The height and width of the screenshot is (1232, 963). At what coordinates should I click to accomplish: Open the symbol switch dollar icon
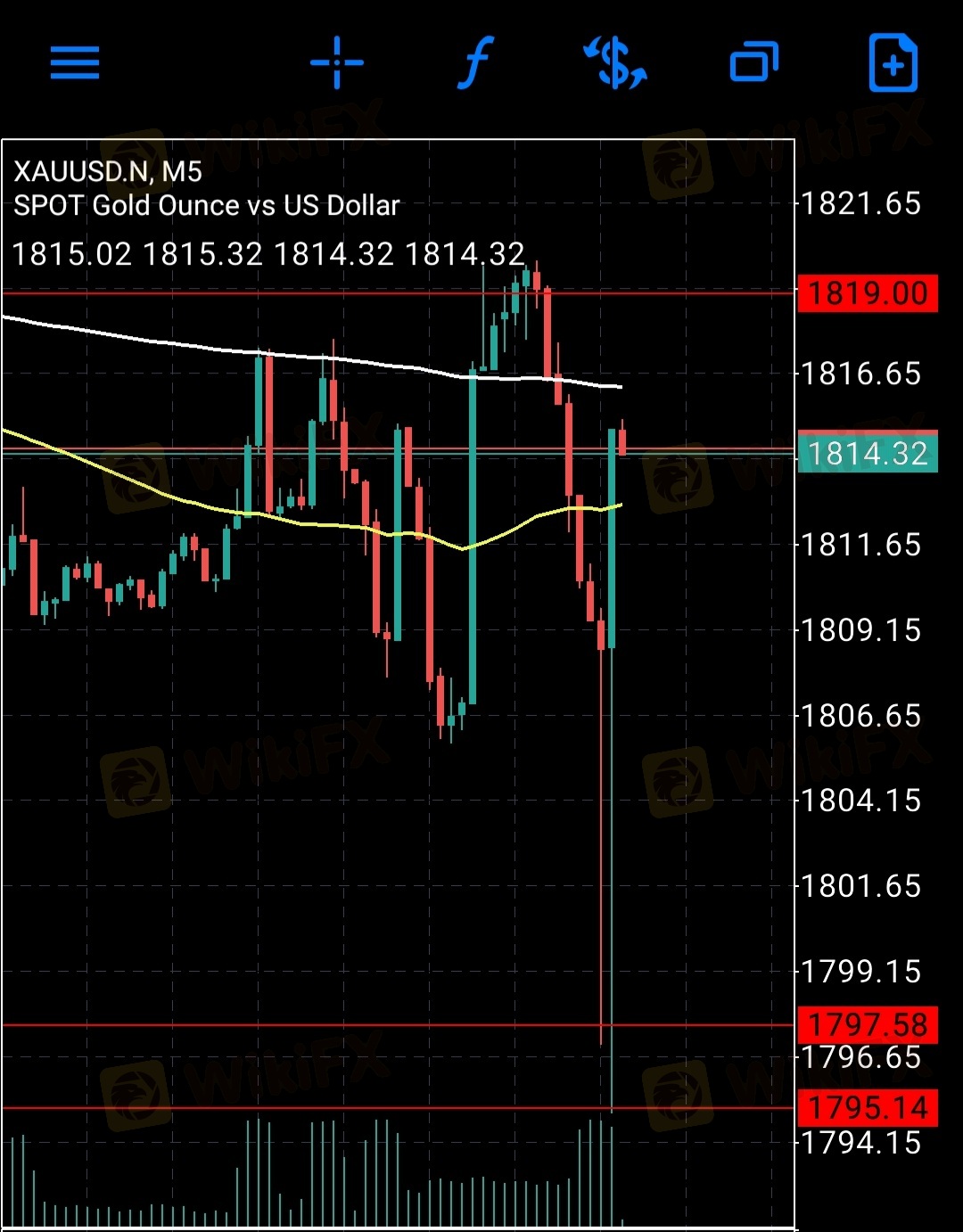615,63
